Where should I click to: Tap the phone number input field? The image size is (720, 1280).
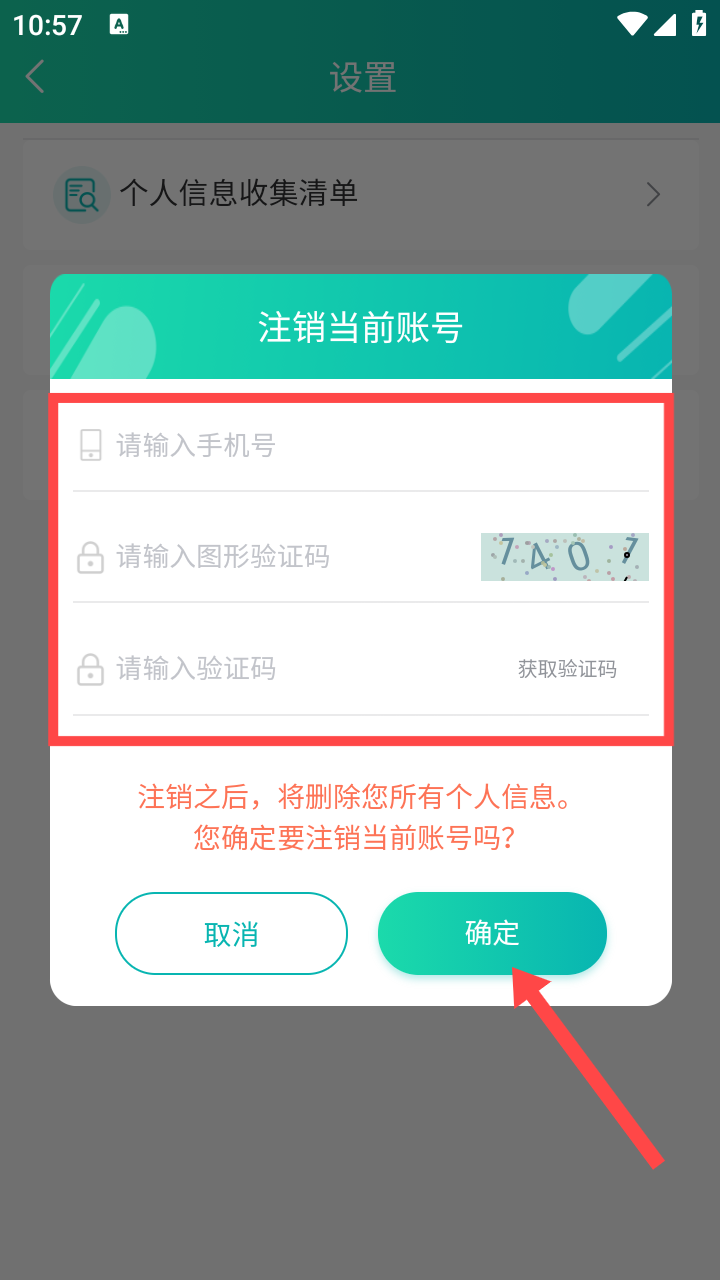pos(360,445)
